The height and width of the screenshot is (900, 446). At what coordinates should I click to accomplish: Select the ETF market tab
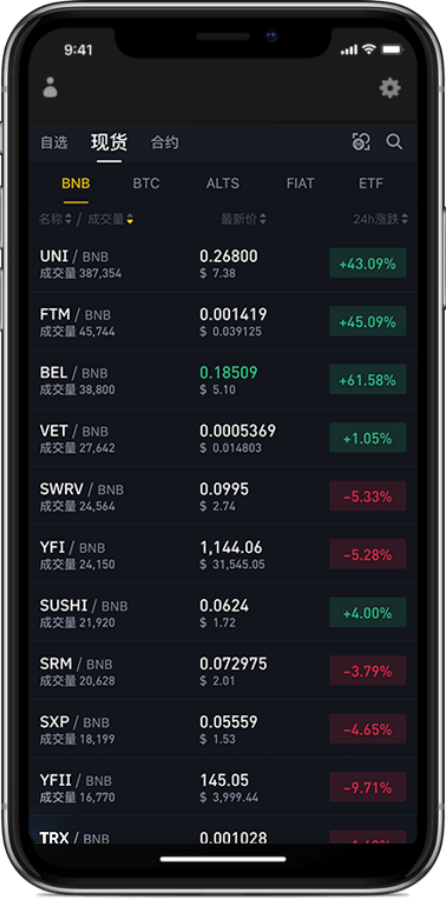pos(371,184)
